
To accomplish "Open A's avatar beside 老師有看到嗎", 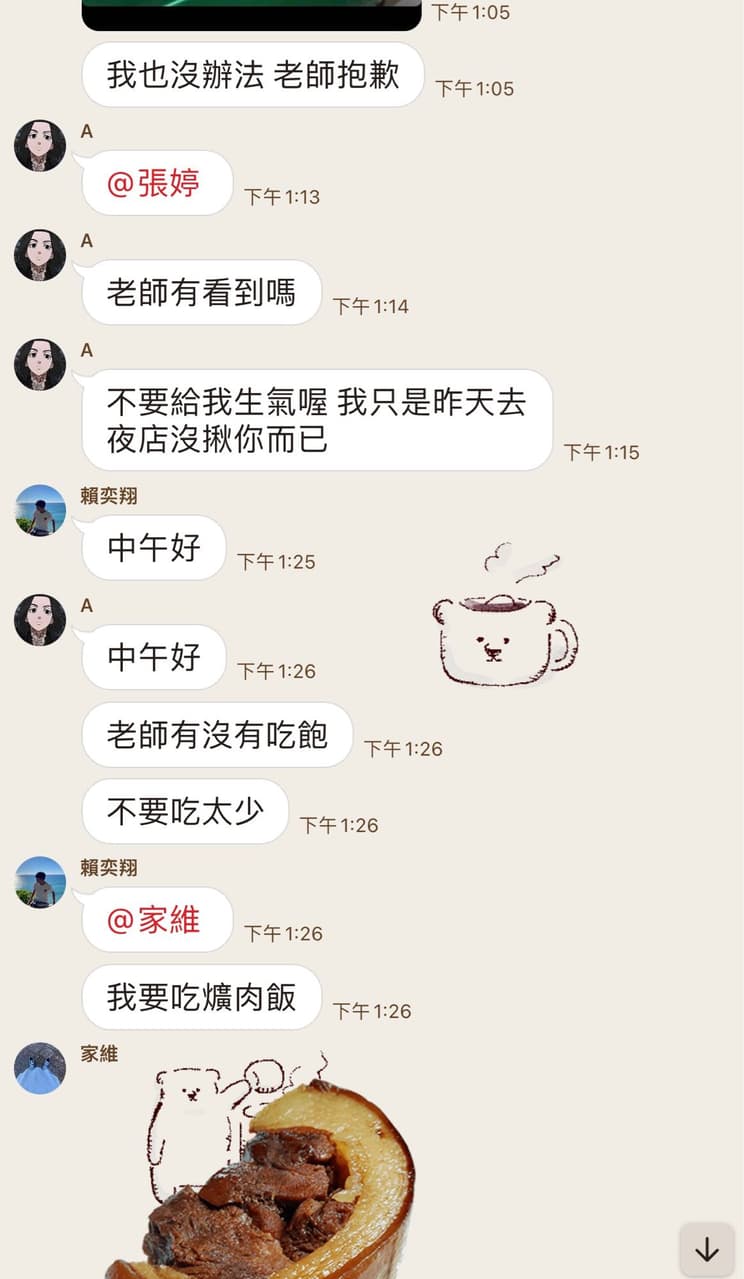I will point(40,255).
